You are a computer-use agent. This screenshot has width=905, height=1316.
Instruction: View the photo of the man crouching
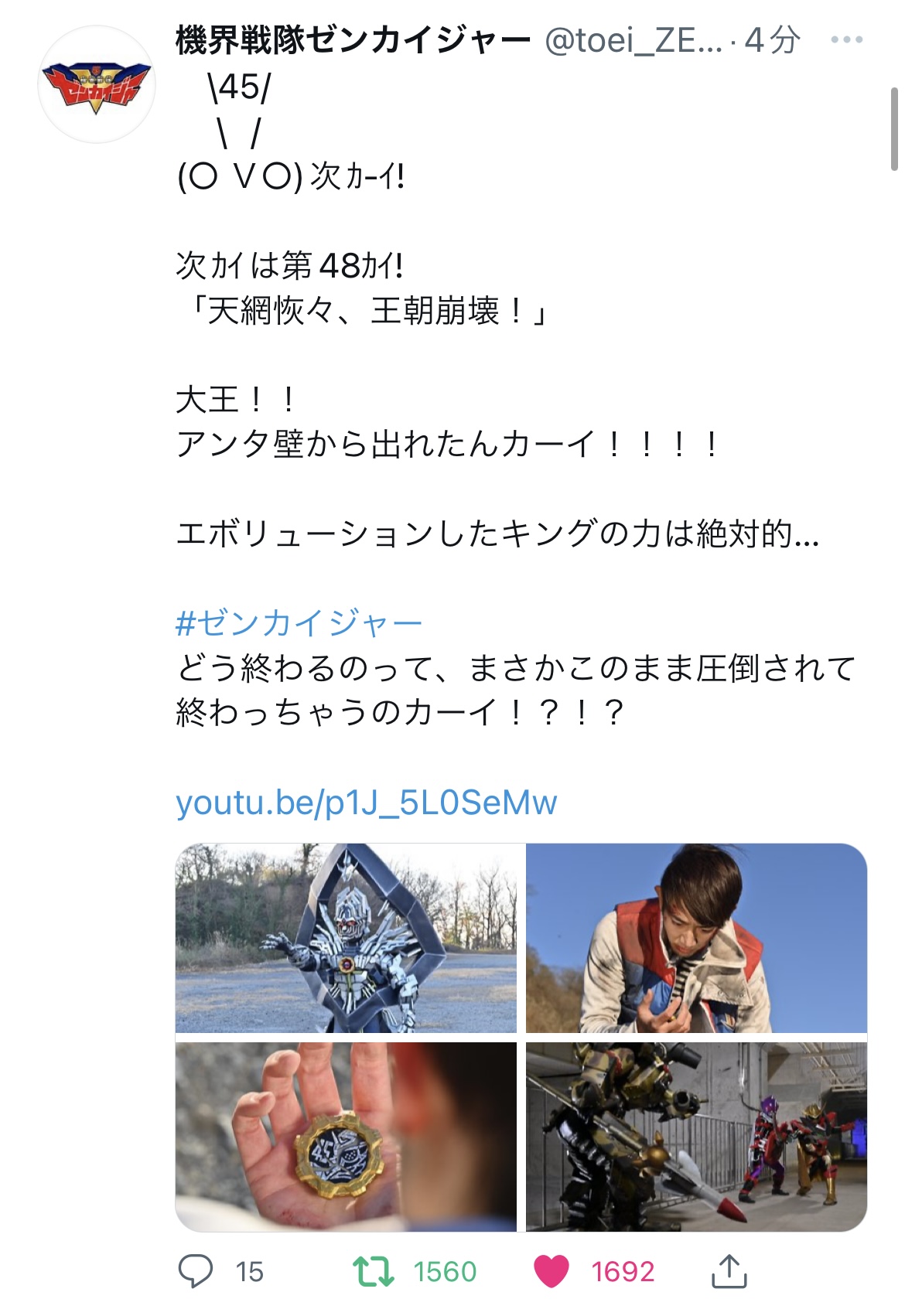(696, 938)
